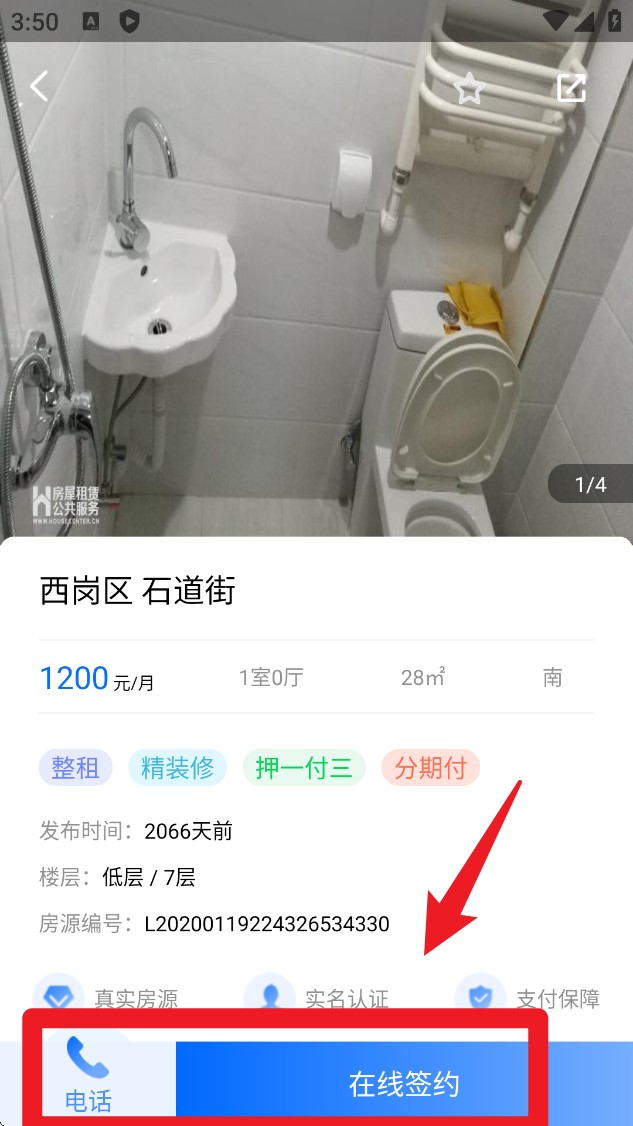This screenshot has width=633, height=1126.
Task: Open the bathroom photo gallery
Action: (316, 300)
